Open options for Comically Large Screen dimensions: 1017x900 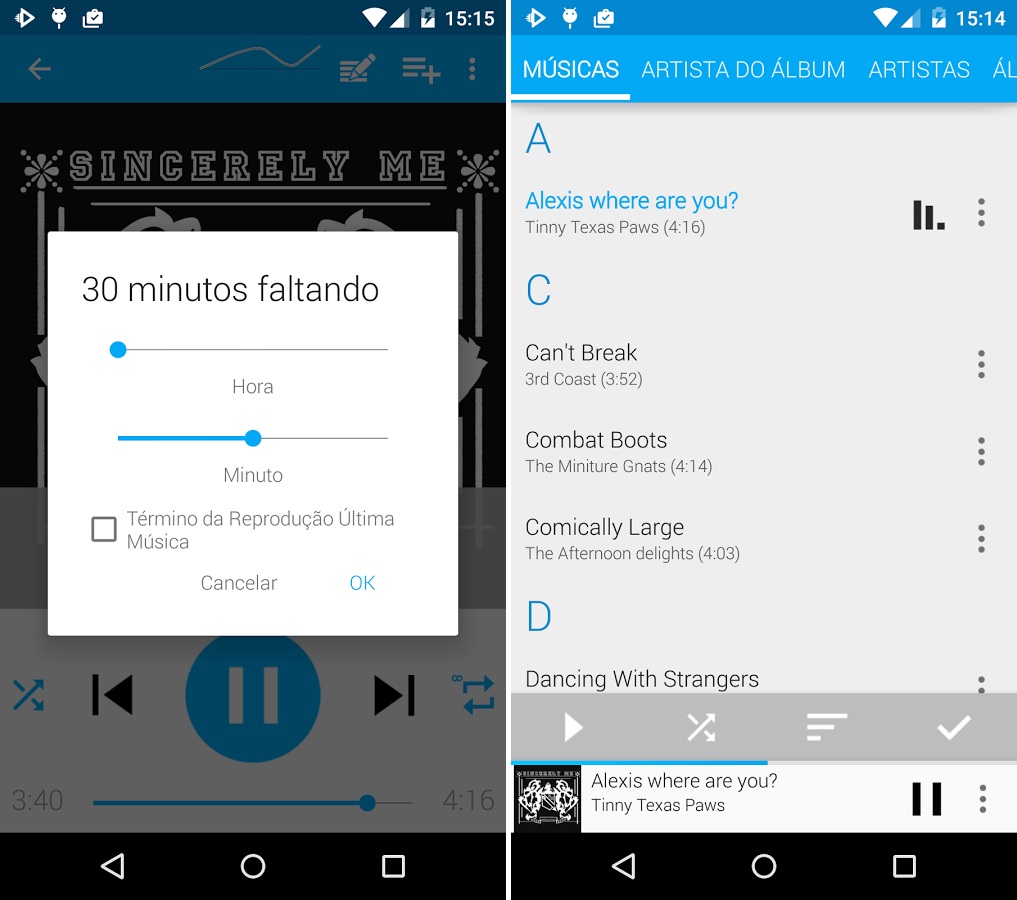[981, 539]
